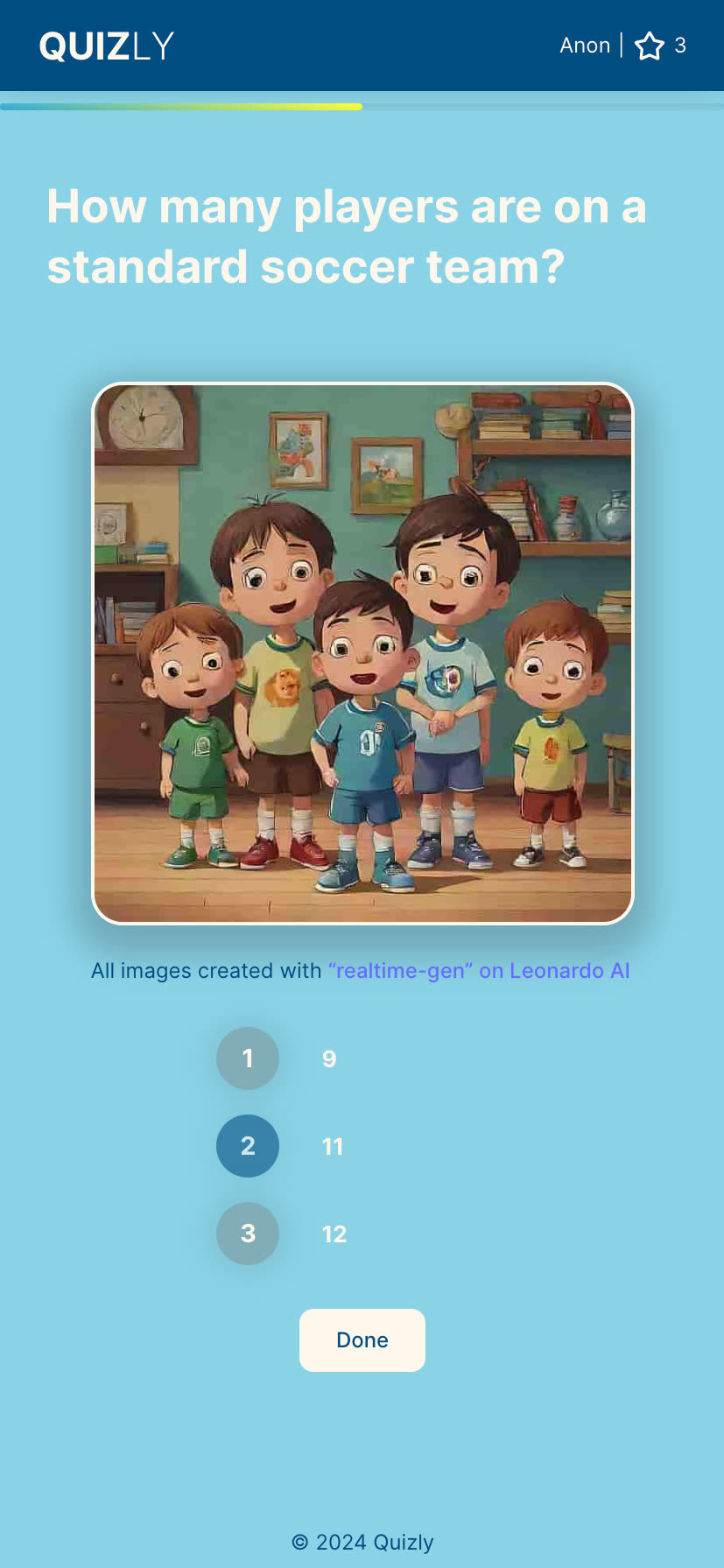The height and width of the screenshot is (1568, 724).
Task: Select answer 1 with value 9
Action: (248, 1058)
